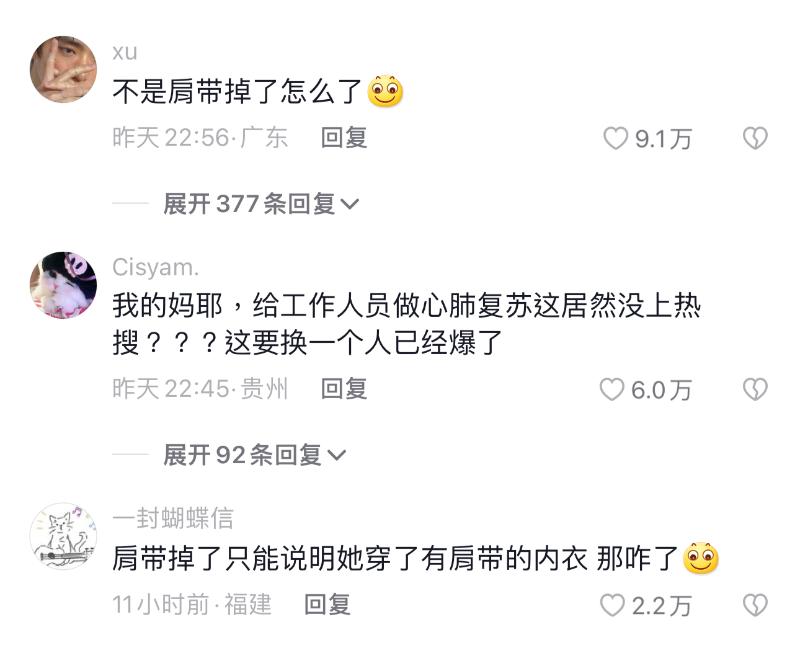Dislike Cisyam.'s comment
Image resolution: width=800 pixels, height=648 pixels.
[x=755, y=389]
